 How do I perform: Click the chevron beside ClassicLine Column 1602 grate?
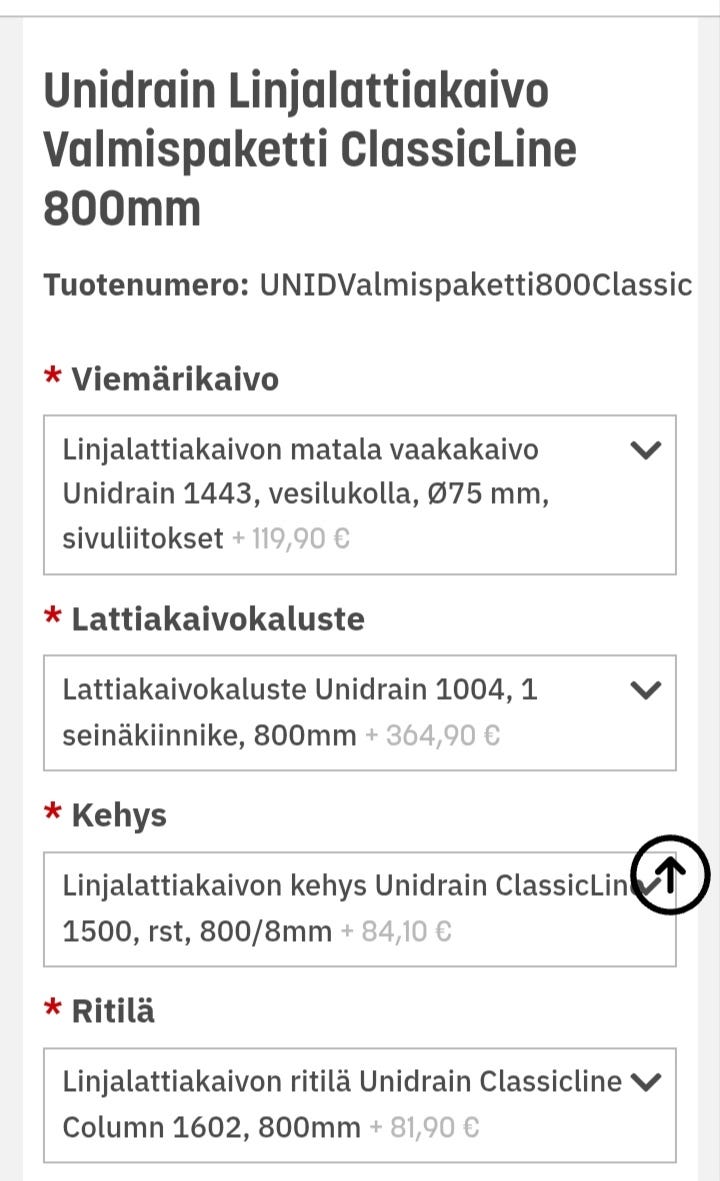tap(646, 1080)
